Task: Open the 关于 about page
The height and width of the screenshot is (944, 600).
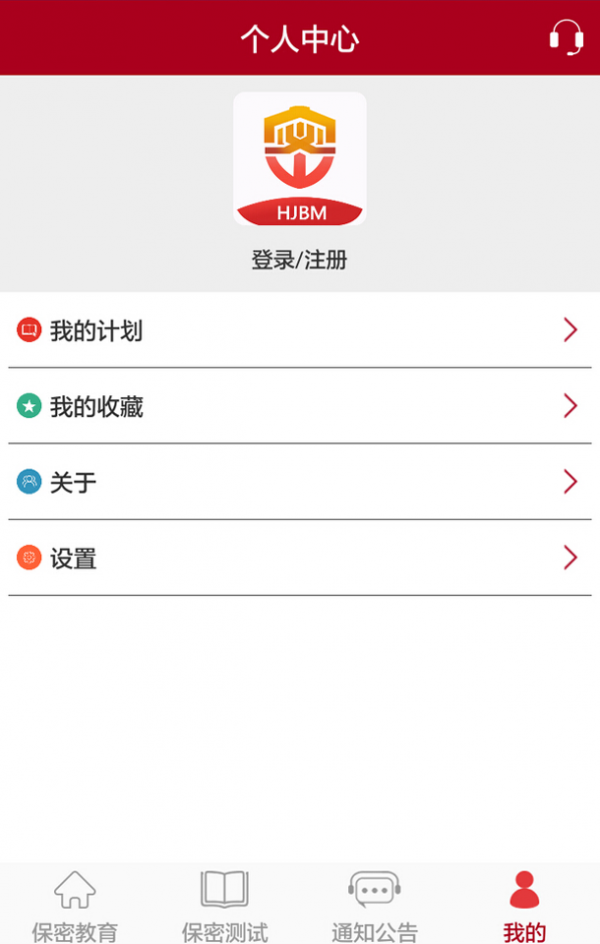Action: [x=299, y=482]
